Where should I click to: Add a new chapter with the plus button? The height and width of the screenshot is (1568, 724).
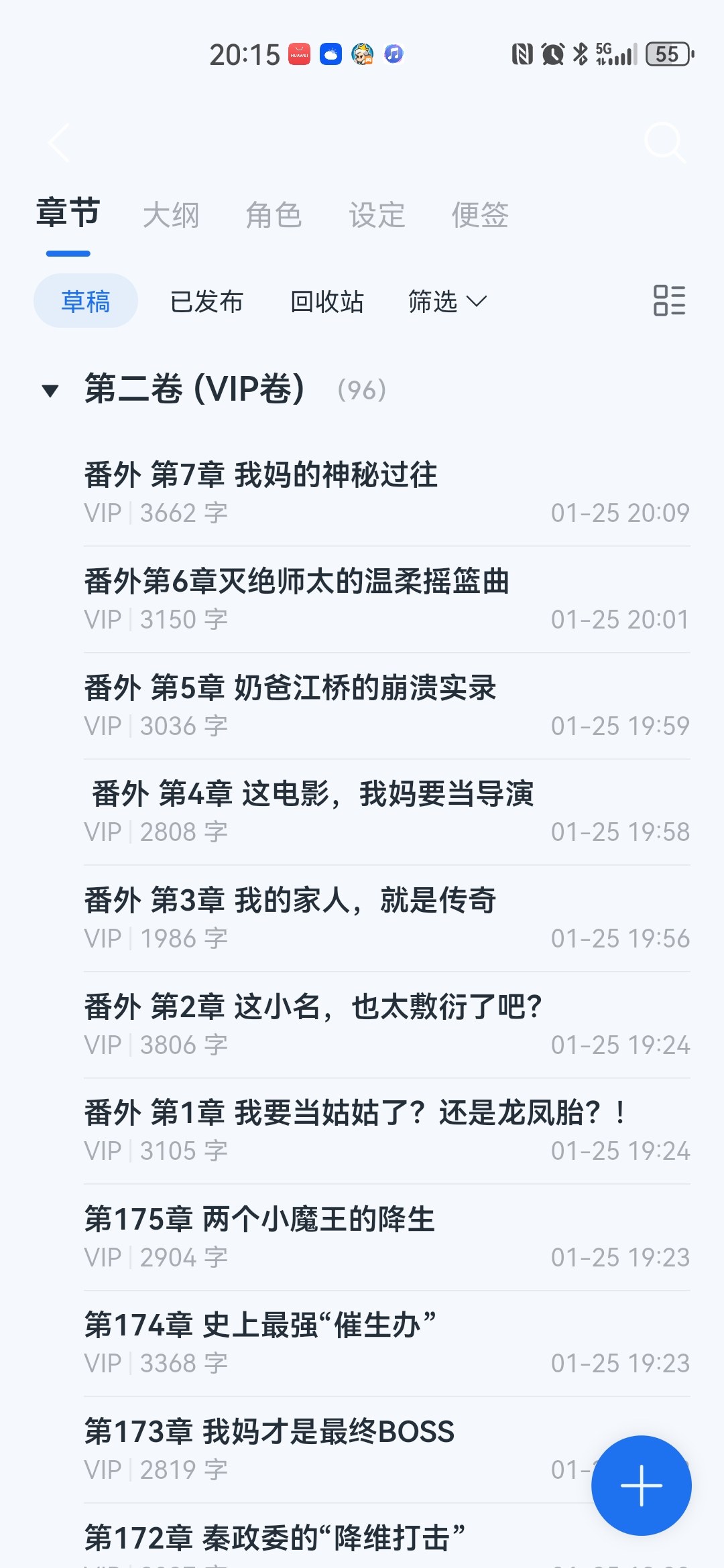641,1485
